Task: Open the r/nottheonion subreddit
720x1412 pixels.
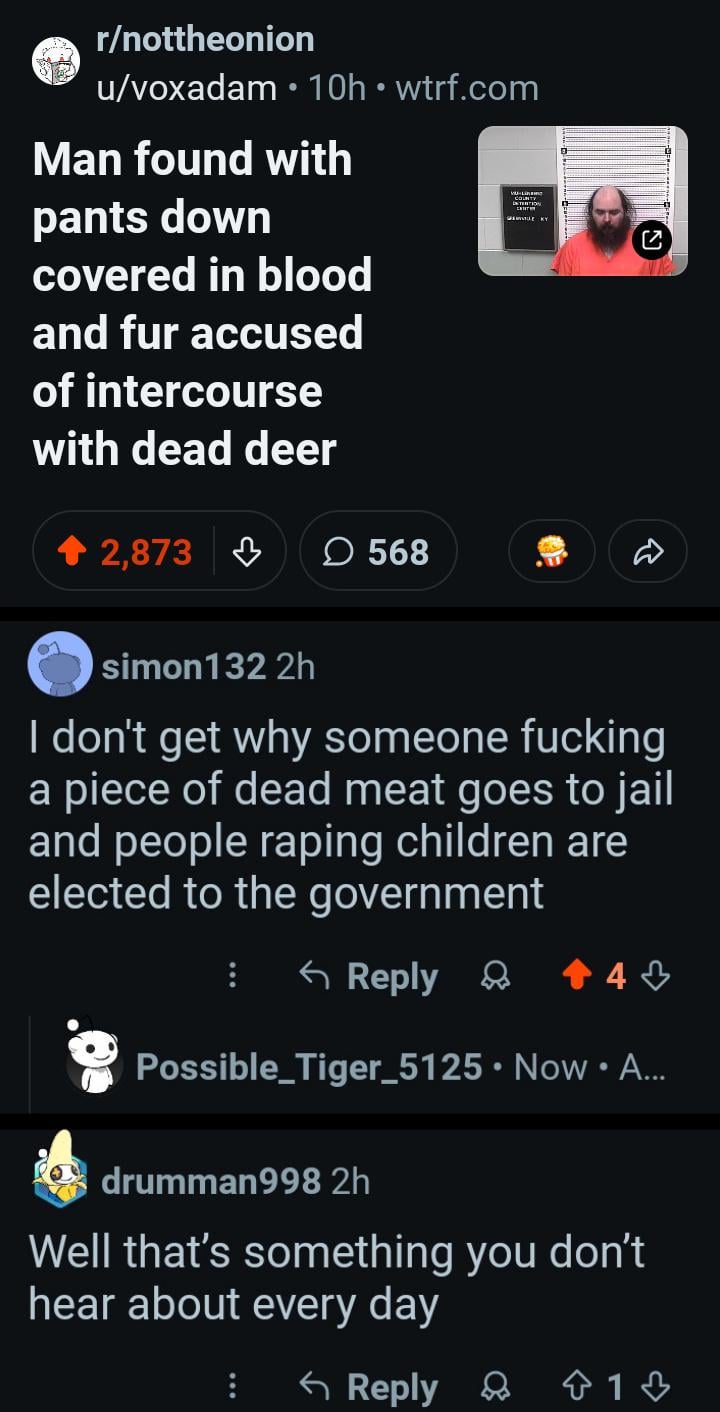Action: (204, 39)
